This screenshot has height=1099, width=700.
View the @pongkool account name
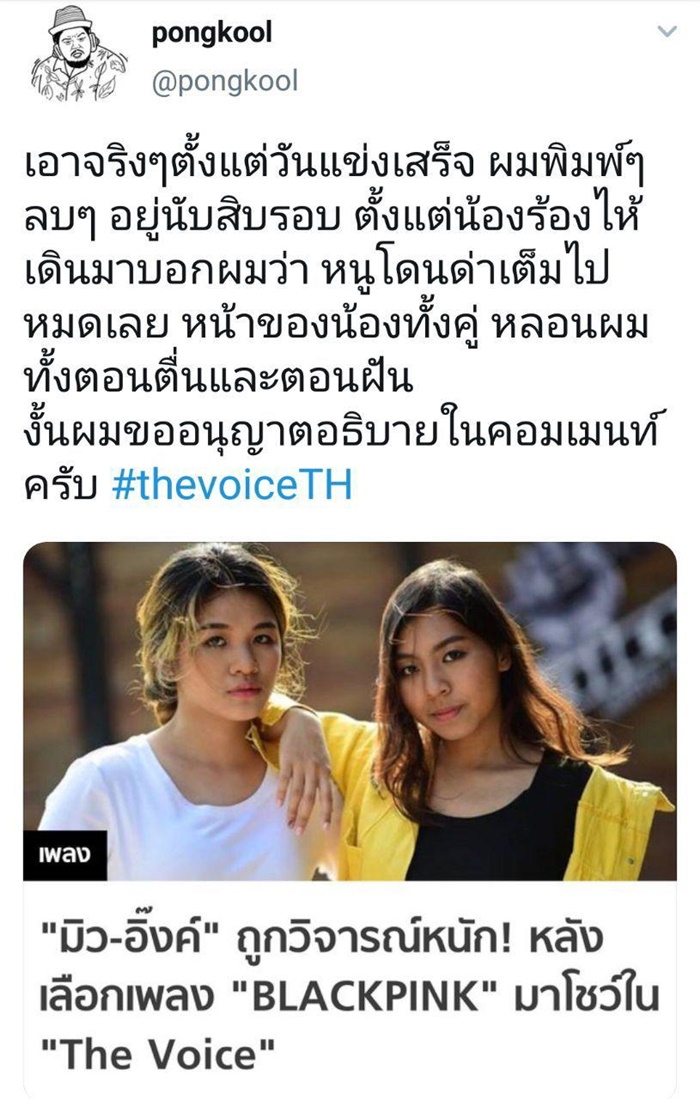(225, 81)
